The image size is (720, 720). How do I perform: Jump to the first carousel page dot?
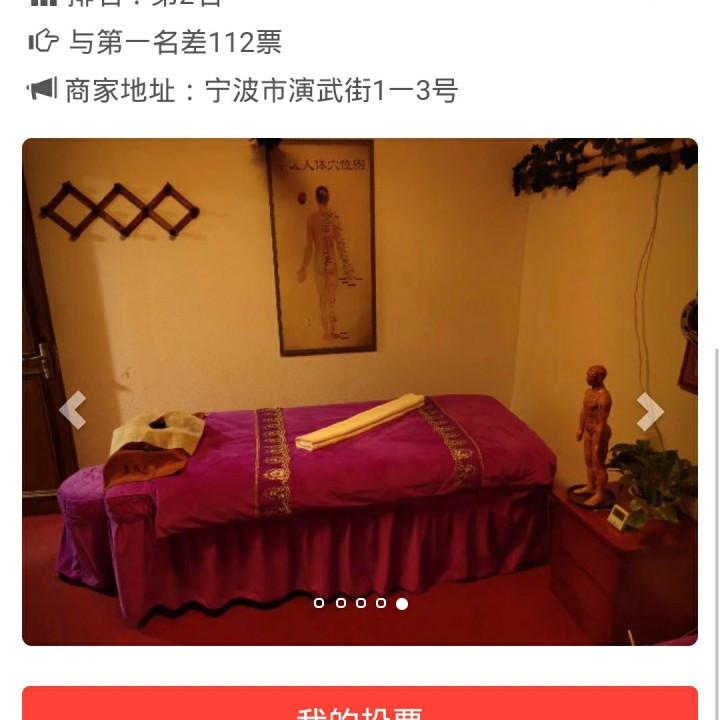click(x=319, y=603)
